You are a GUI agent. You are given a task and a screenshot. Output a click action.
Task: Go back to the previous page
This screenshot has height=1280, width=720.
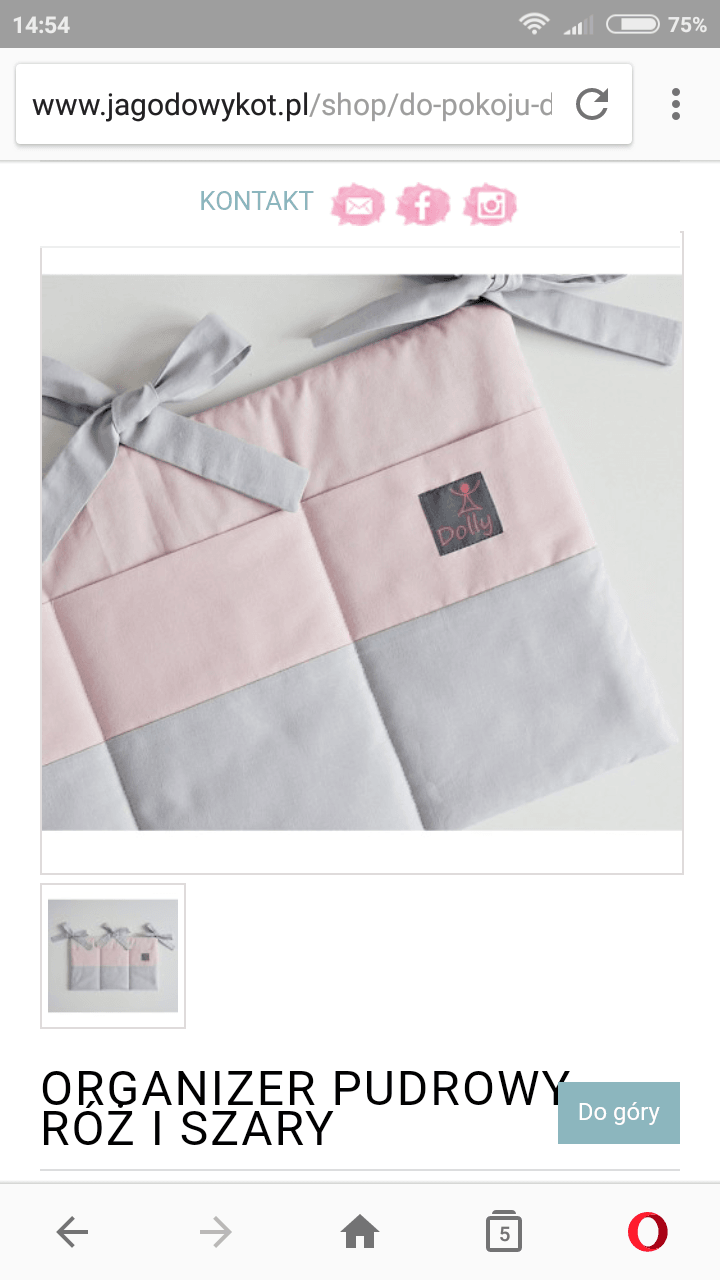pyautogui.click(x=72, y=1233)
